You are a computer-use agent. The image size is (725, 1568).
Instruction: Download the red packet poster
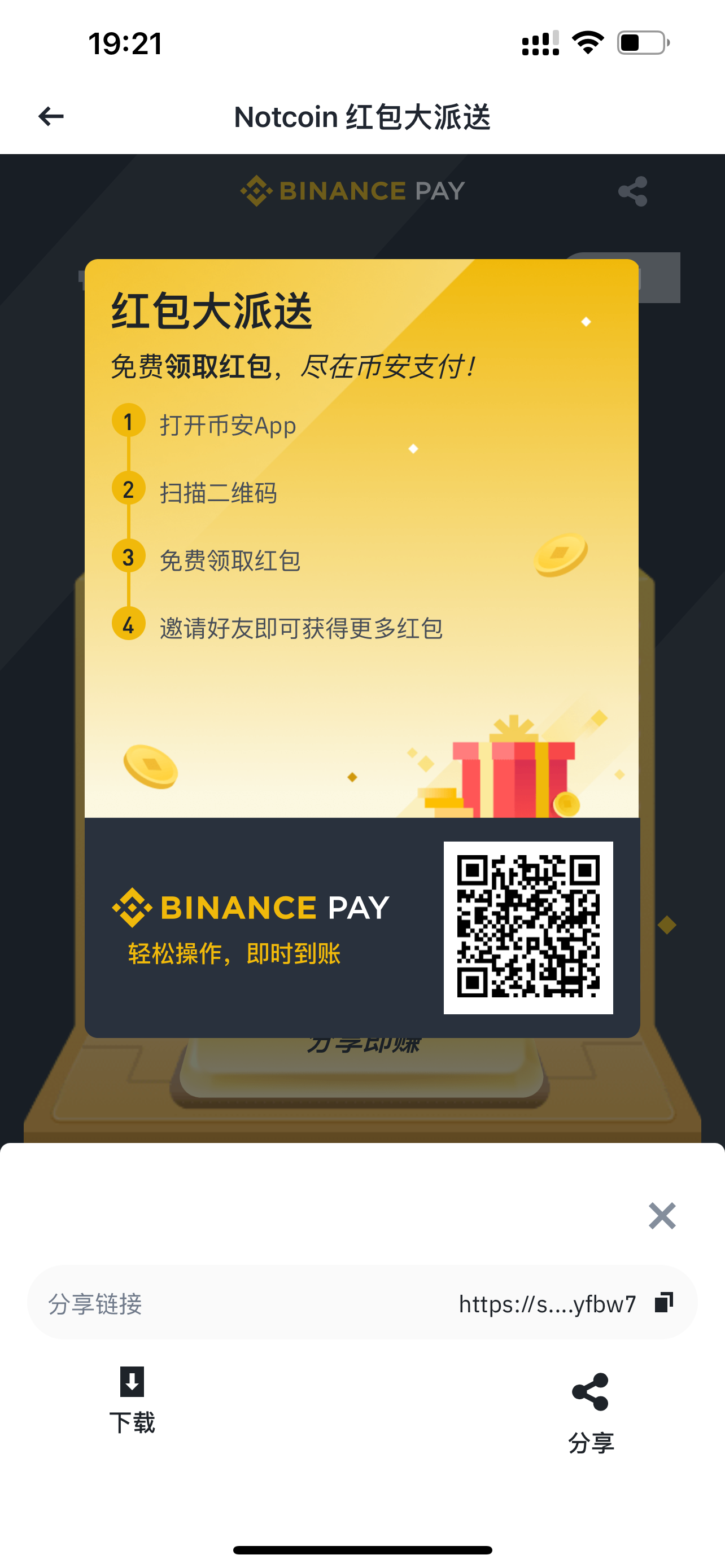tap(132, 1399)
